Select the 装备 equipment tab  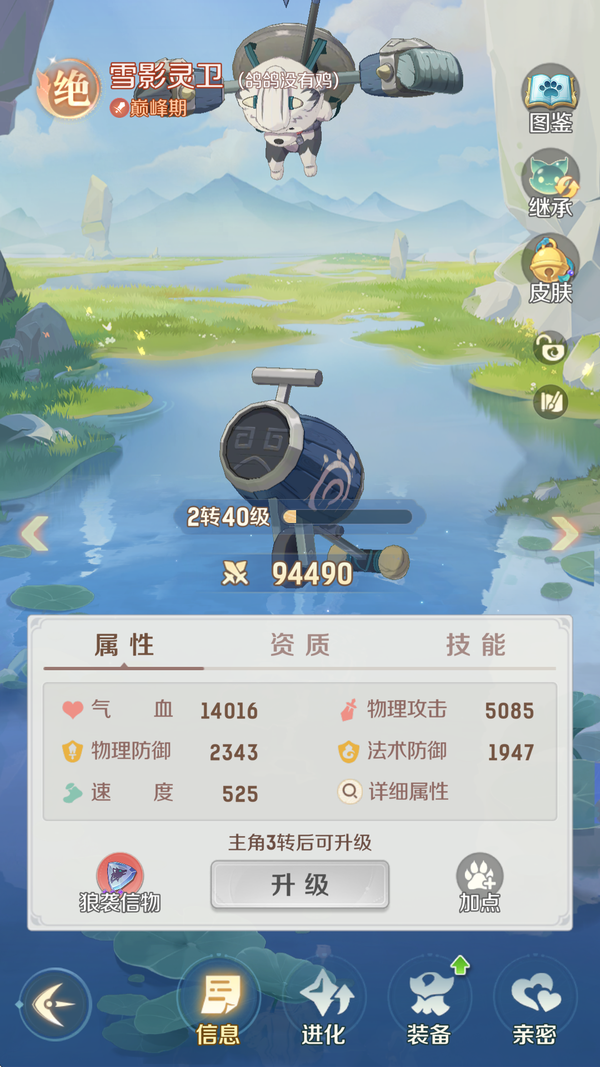click(x=429, y=1005)
